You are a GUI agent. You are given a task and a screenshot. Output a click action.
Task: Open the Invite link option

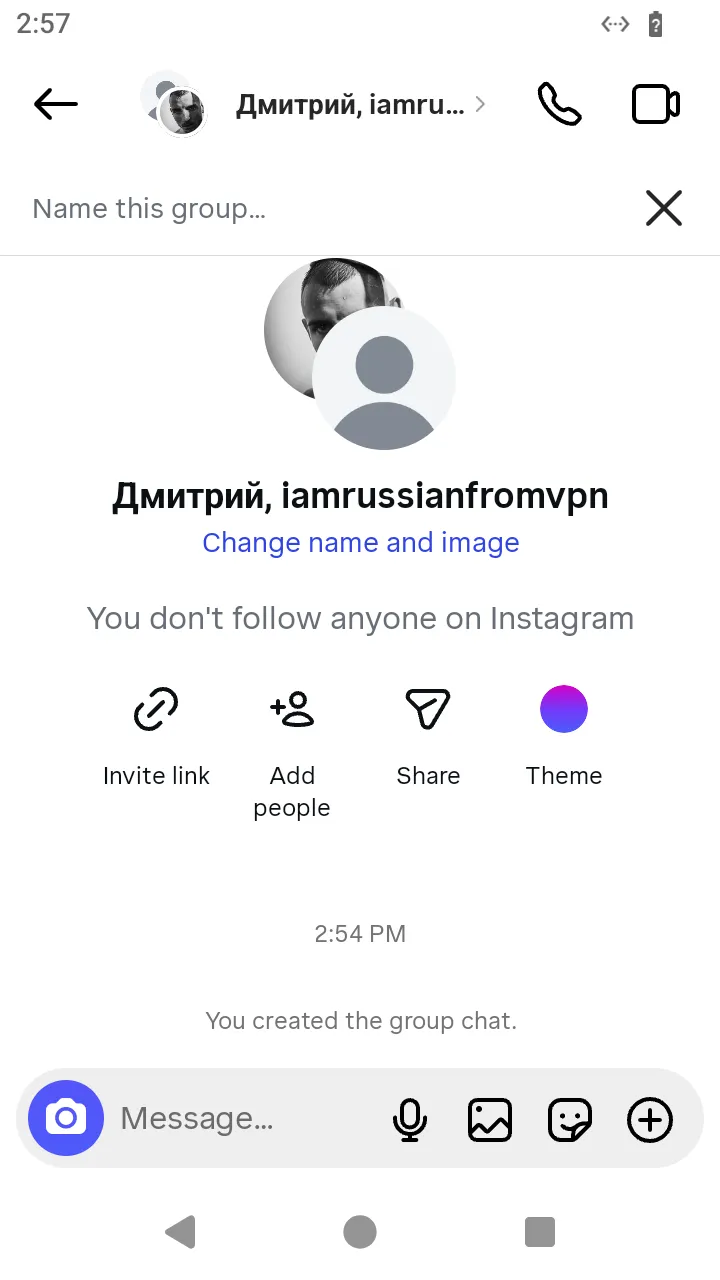click(156, 735)
